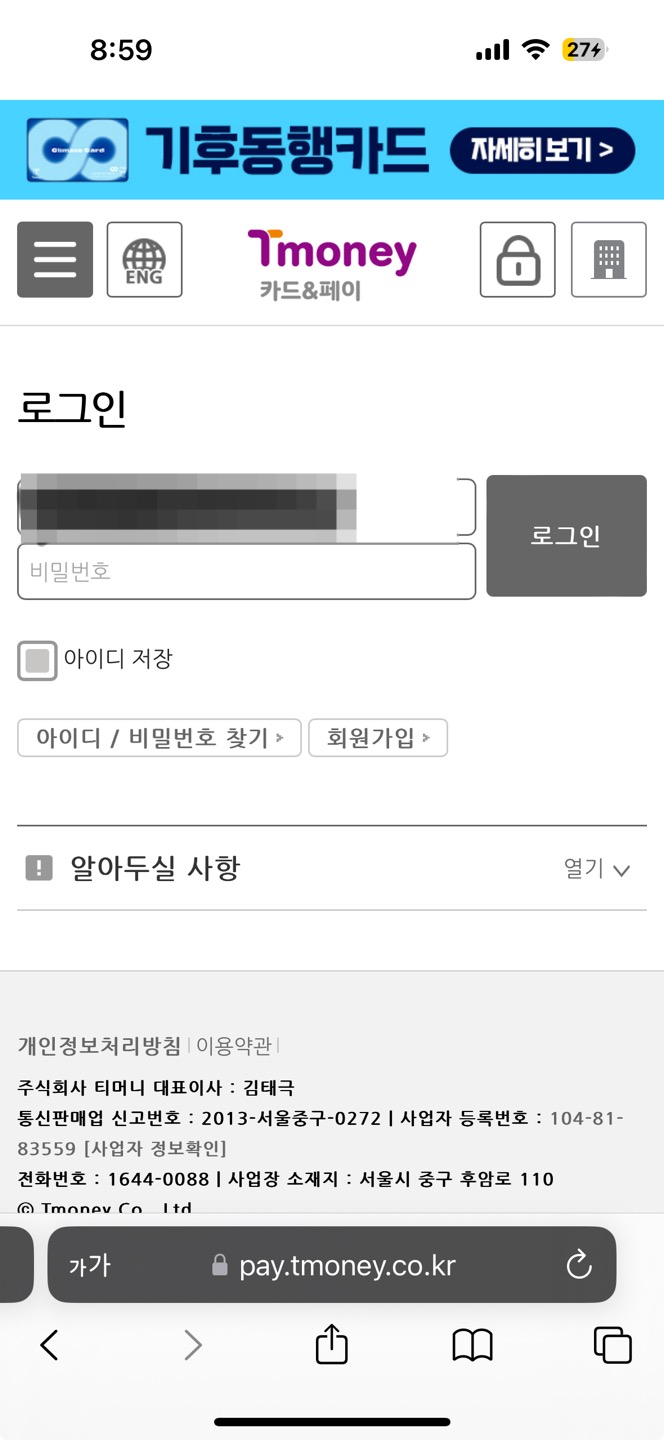Open 아이디 / 비밀번호 찾기
664x1440 pixels.
coord(159,738)
